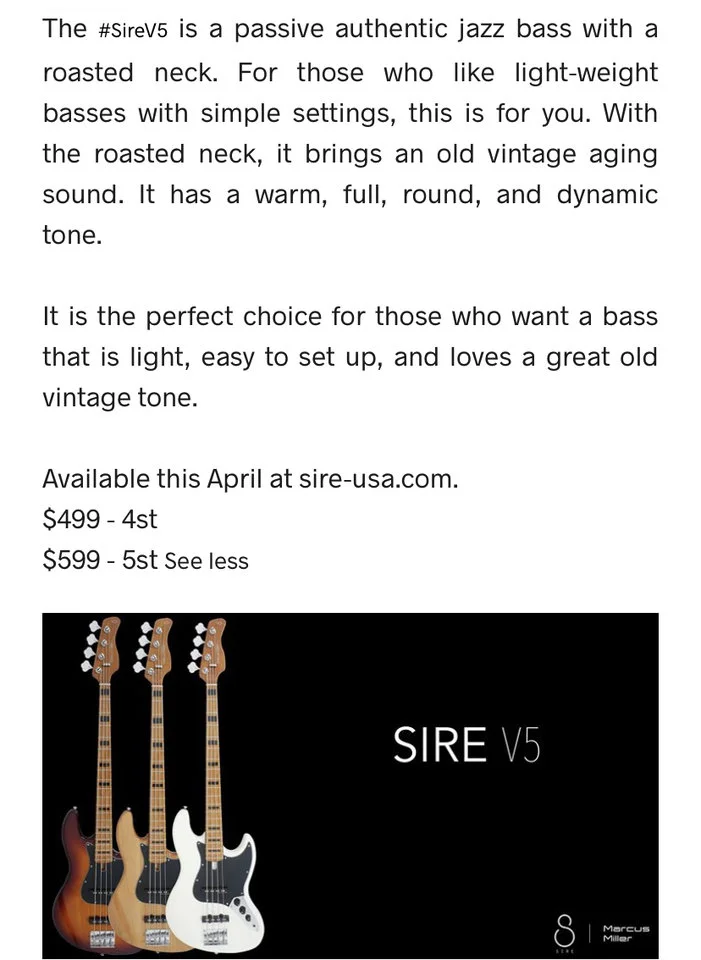
Task: Open the Sire V5 bass image
Action: click(x=350, y=785)
